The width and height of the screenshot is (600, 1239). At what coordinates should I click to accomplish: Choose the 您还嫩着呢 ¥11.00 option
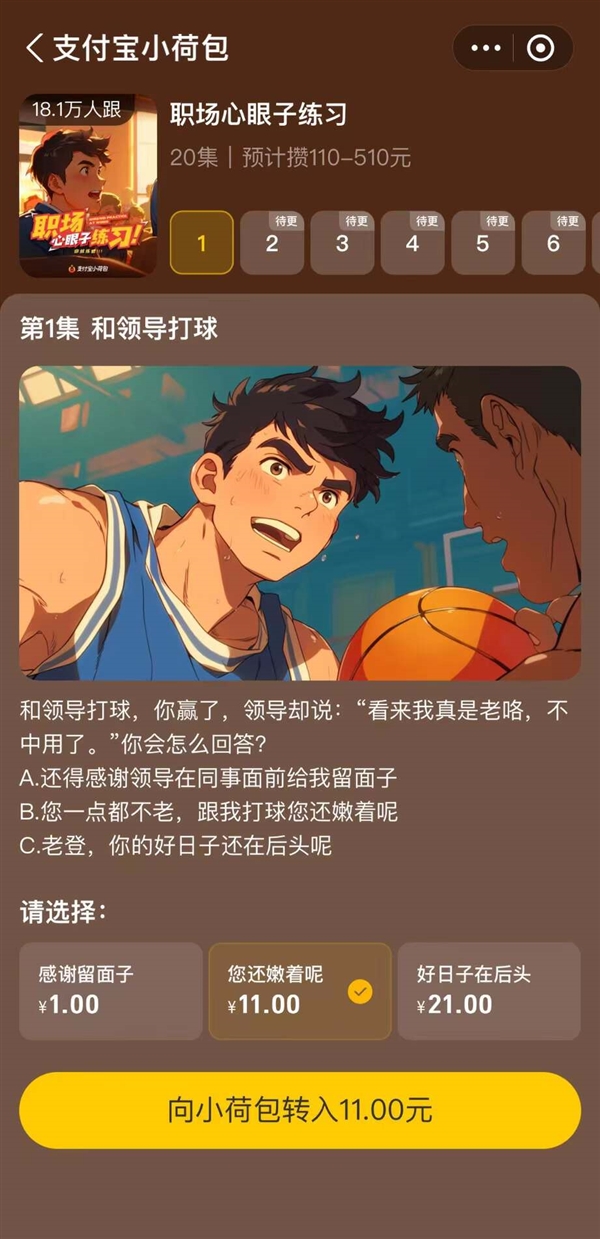299,990
